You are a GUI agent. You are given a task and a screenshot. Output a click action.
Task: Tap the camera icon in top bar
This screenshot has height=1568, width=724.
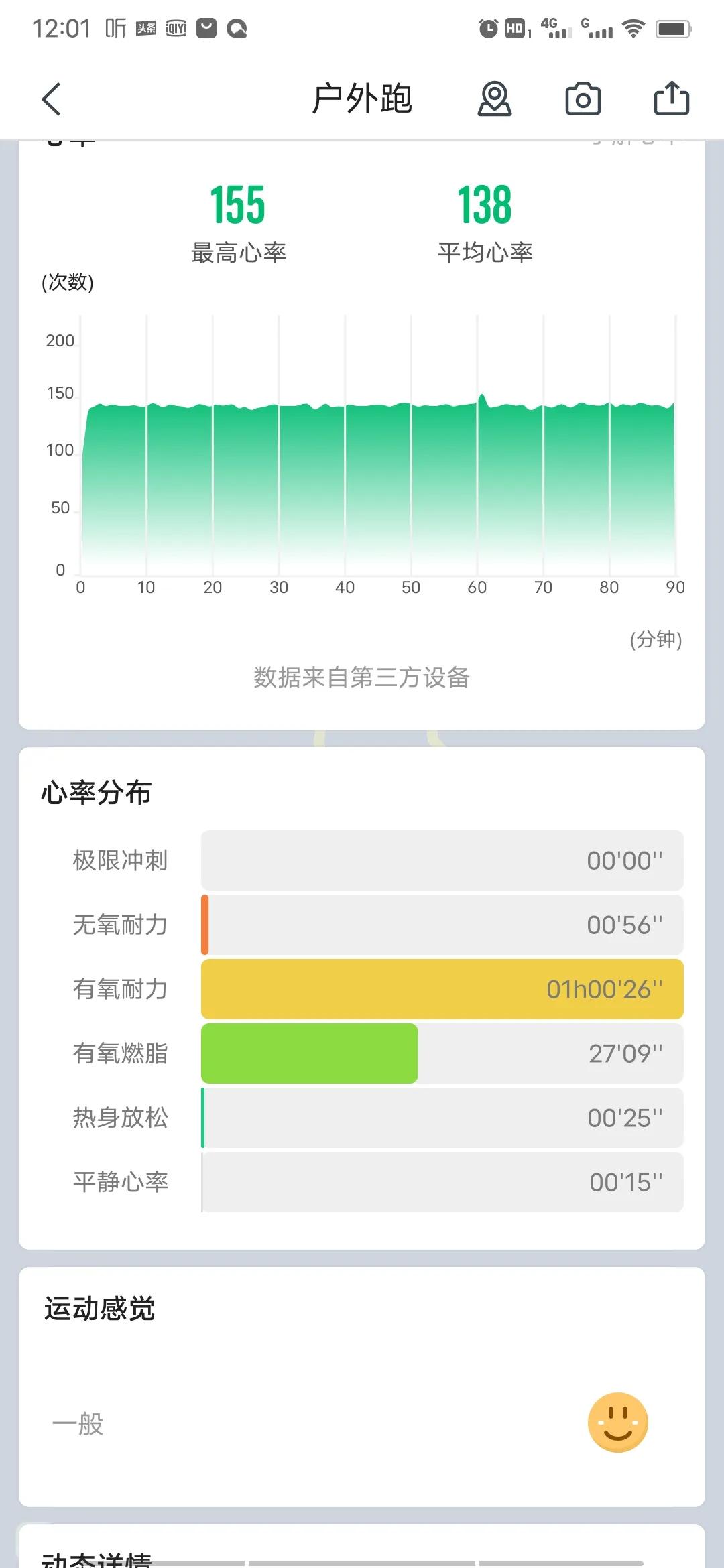(583, 99)
